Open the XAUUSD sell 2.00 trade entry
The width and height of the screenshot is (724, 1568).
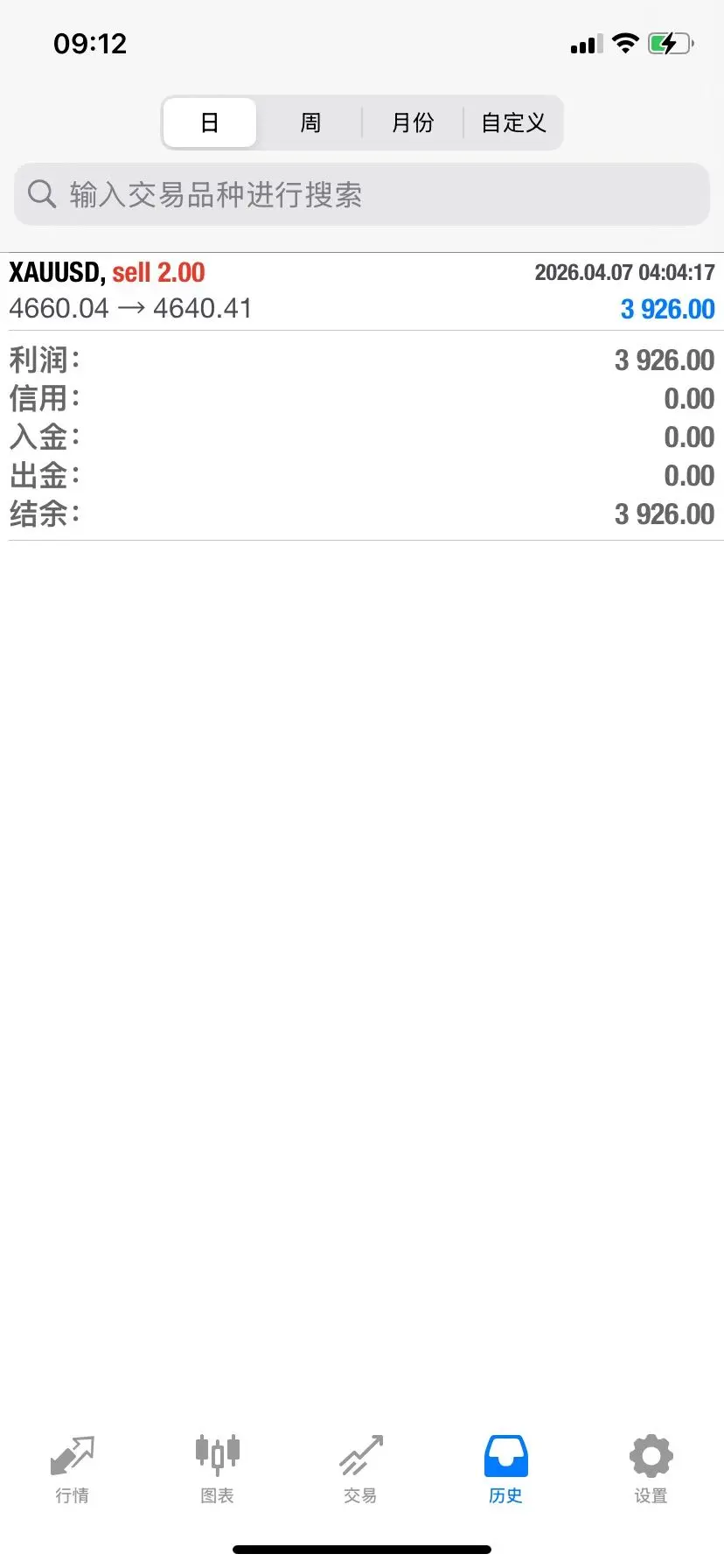[x=362, y=290]
